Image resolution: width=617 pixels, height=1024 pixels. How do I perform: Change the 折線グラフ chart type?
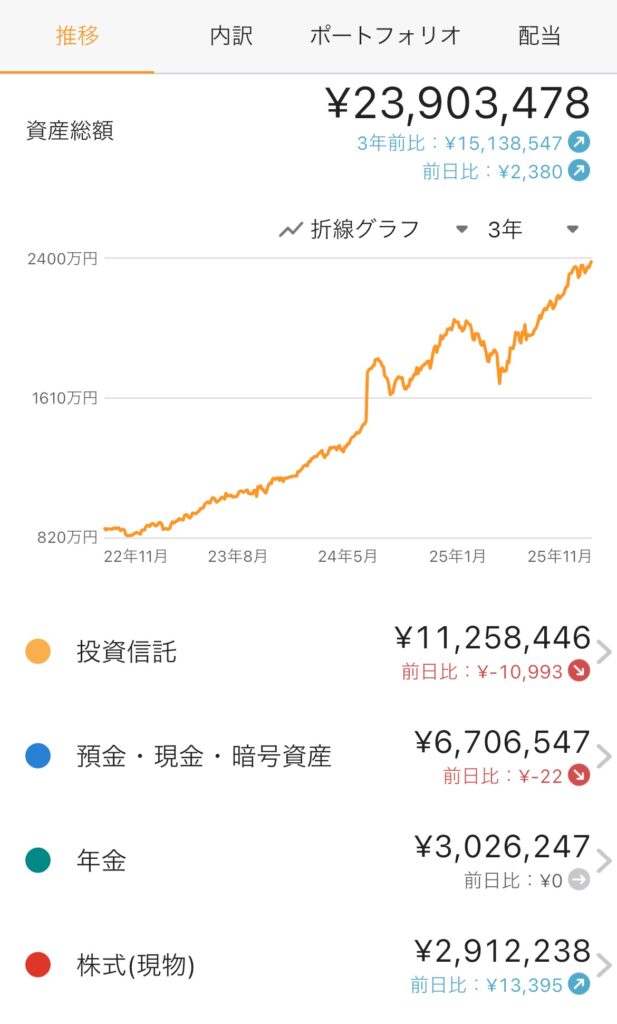pyautogui.click(x=373, y=229)
